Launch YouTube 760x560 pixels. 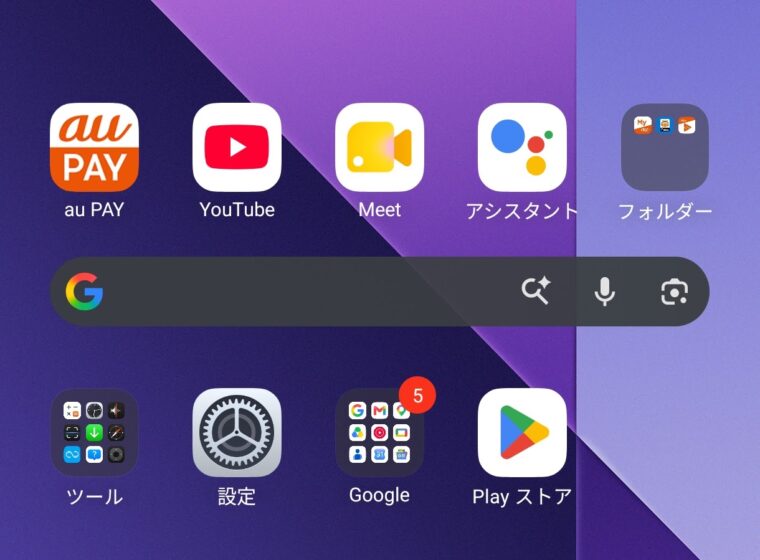pos(237,147)
